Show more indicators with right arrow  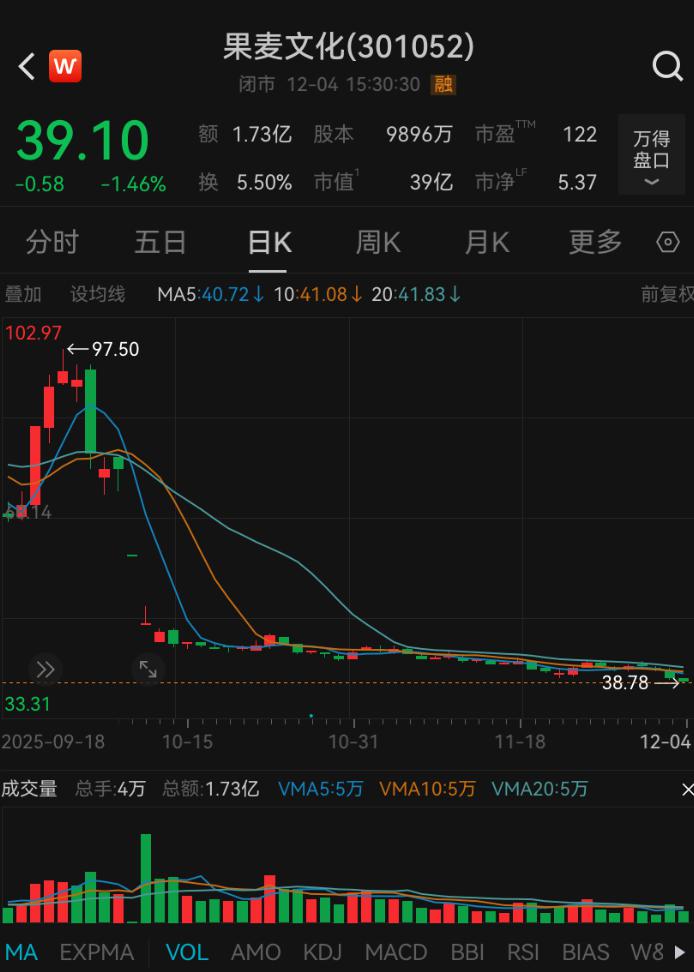pyautogui.click(x=680, y=952)
